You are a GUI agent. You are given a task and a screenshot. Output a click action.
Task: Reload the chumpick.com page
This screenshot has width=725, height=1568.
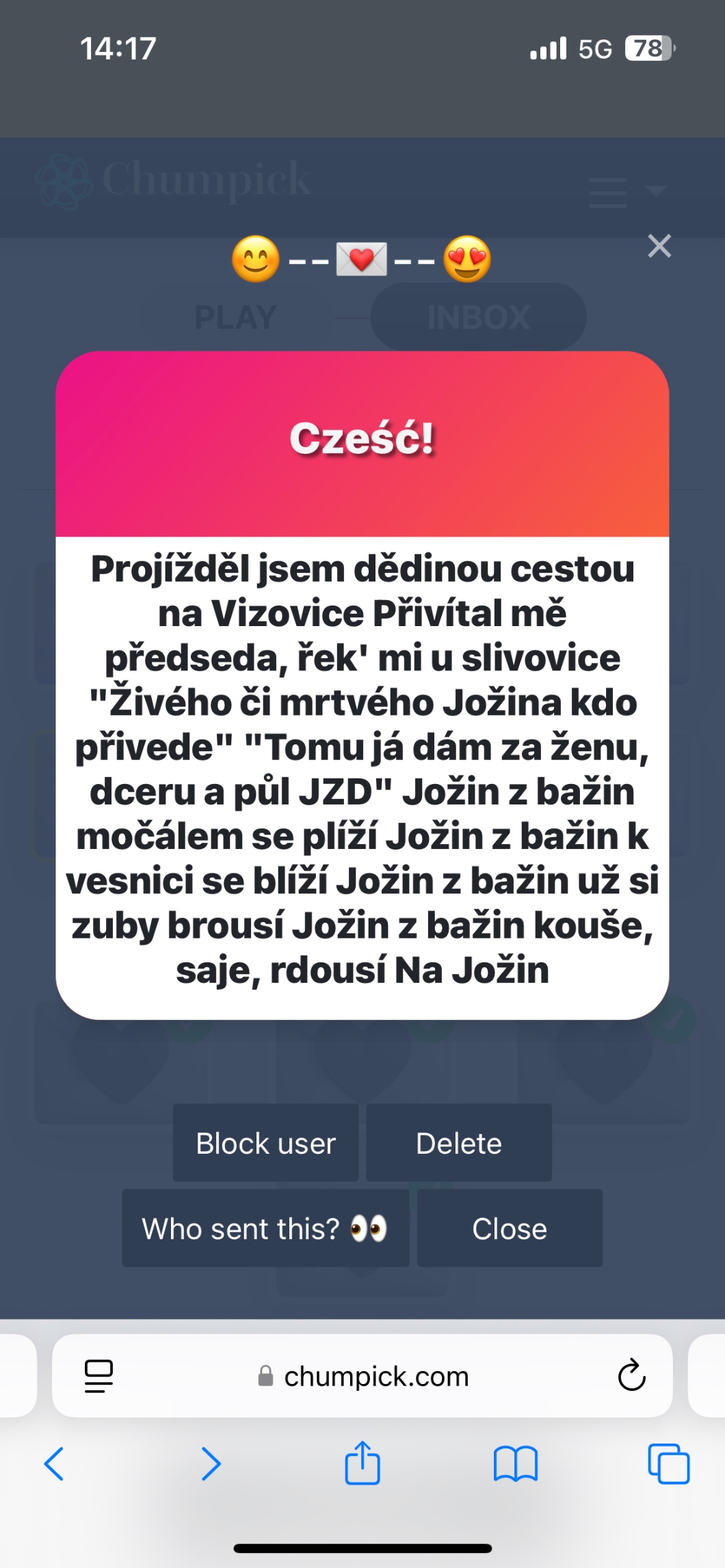coord(631,1375)
